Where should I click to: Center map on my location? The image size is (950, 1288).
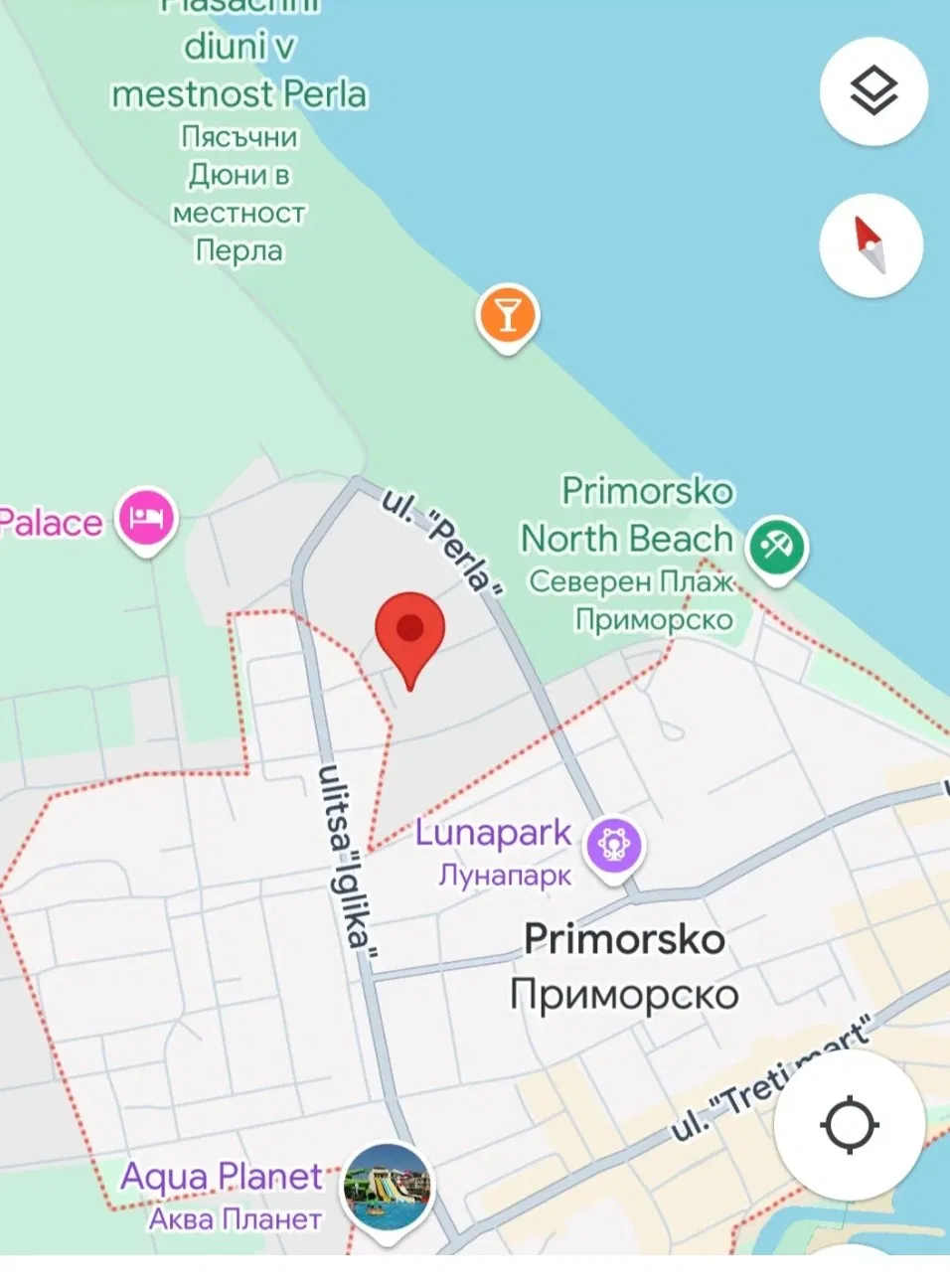pos(849,1125)
